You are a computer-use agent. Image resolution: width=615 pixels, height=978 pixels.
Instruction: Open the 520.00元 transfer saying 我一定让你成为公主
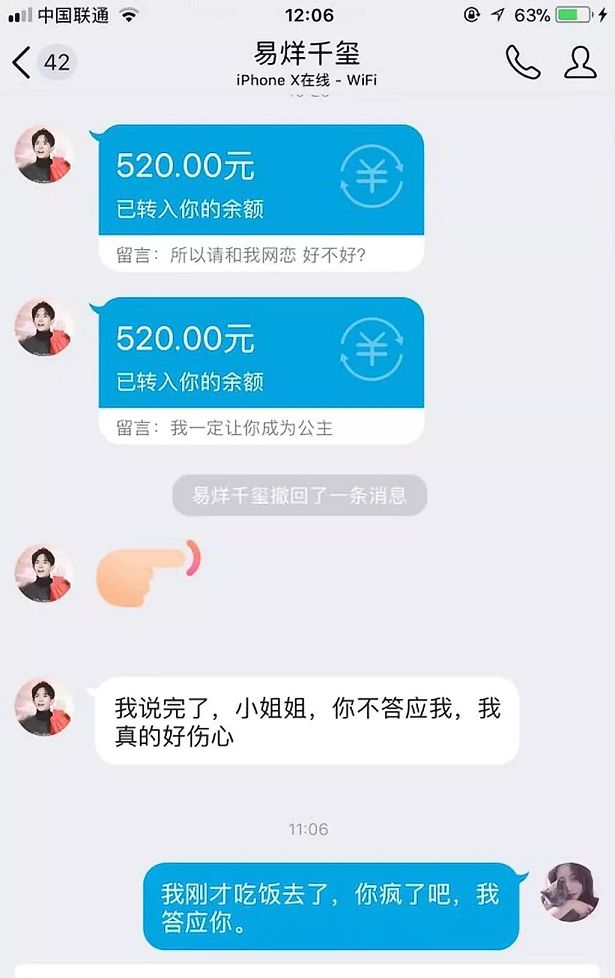260,369
